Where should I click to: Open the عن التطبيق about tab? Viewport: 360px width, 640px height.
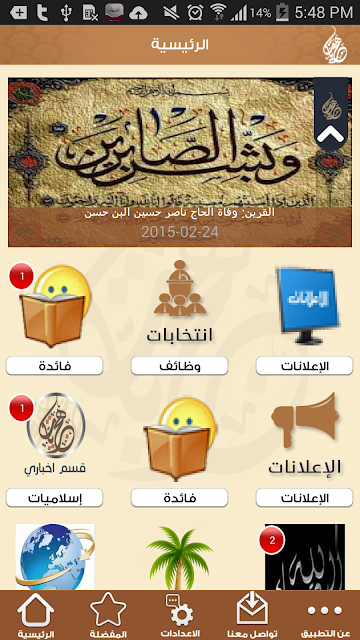325,616
